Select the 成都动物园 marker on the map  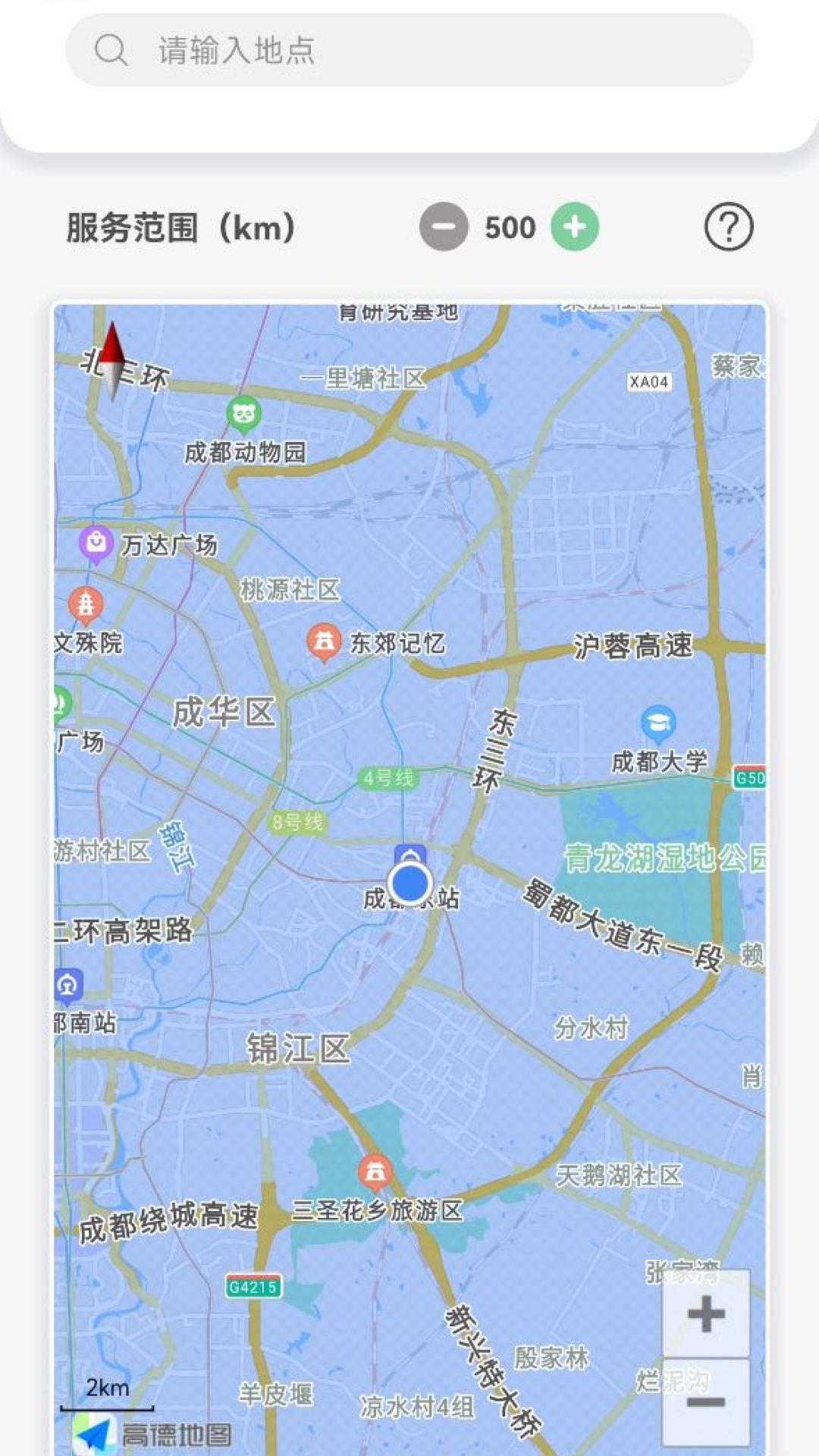click(x=243, y=414)
